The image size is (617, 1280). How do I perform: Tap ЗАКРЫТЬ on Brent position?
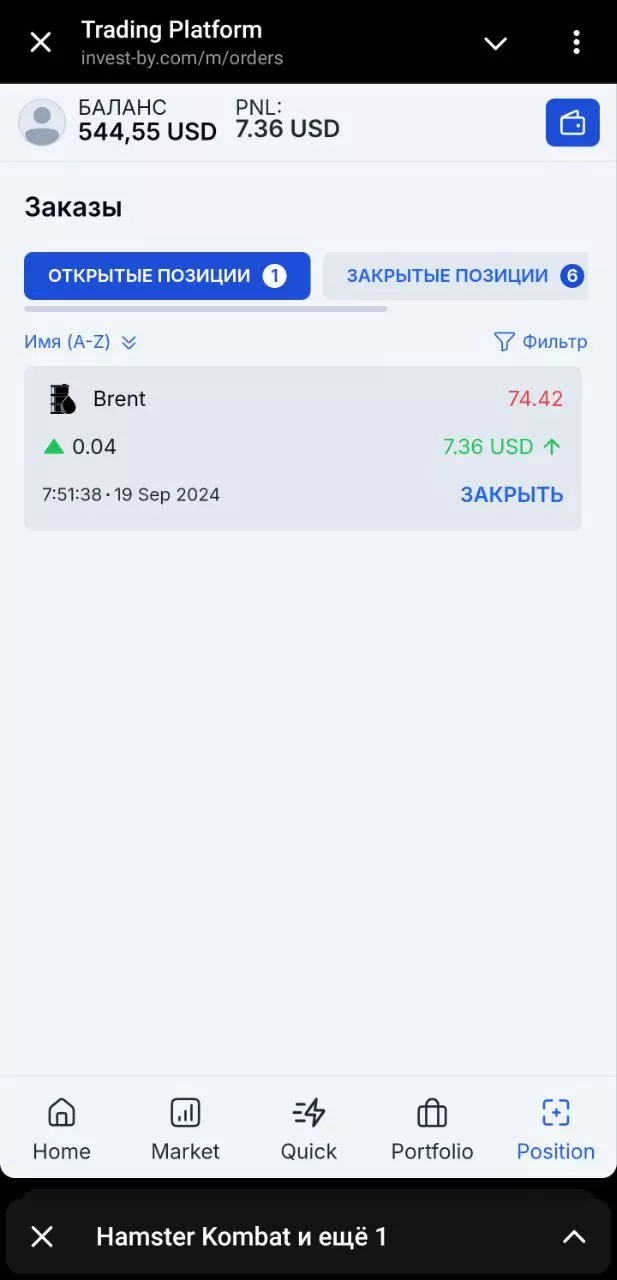pyautogui.click(x=511, y=495)
